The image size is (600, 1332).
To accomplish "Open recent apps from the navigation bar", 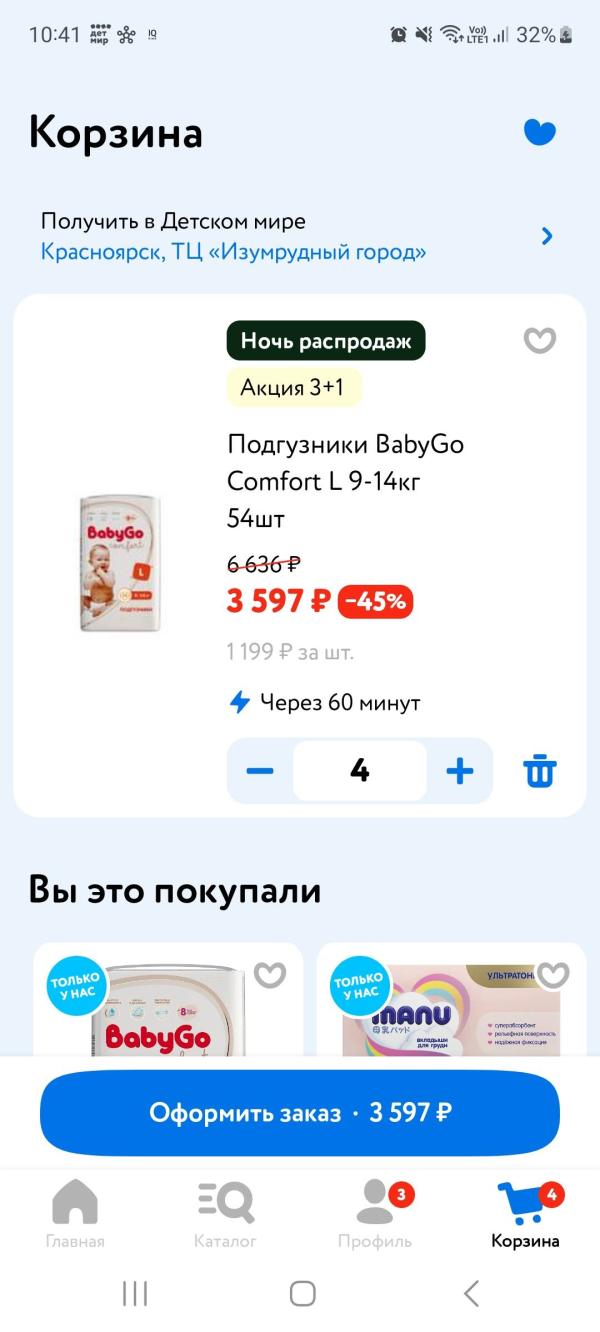I will point(135,1293).
